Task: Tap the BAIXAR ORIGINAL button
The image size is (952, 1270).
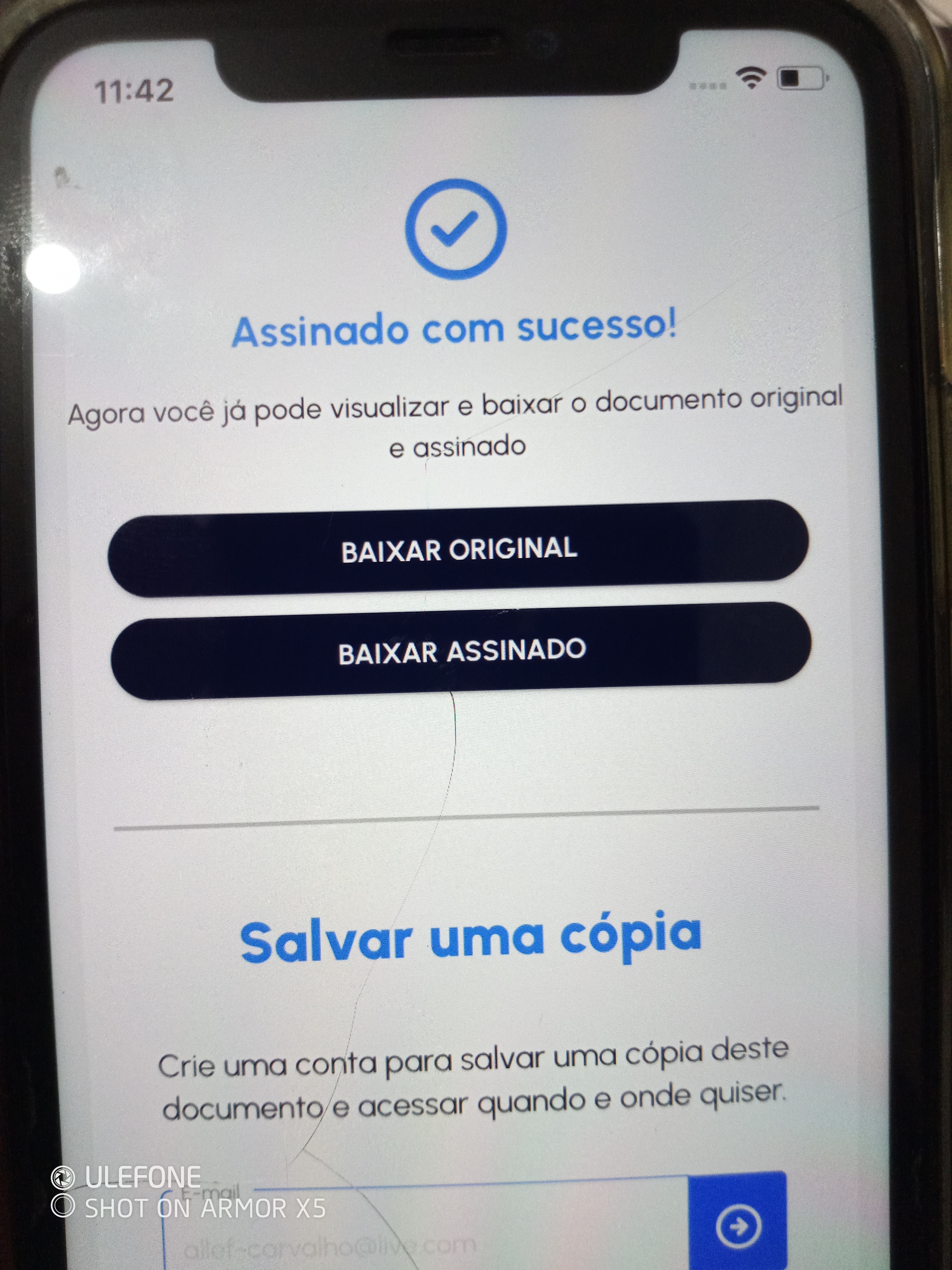Action: pos(459,549)
